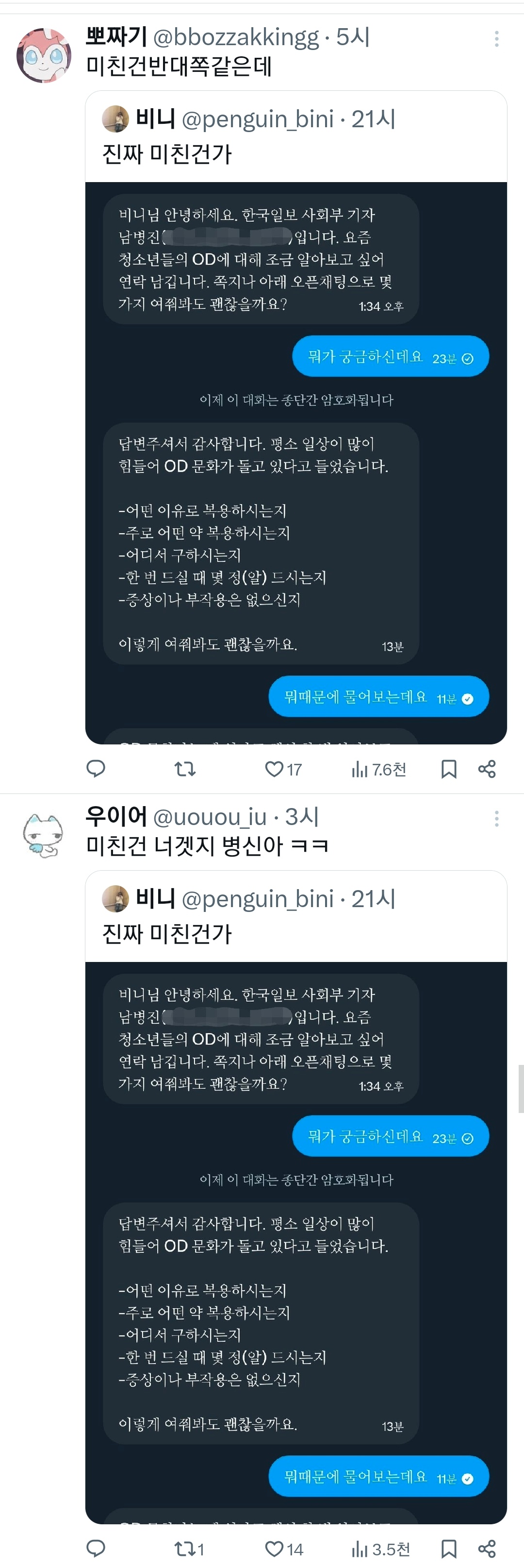
Task: Open 뽀짜기's profile picture
Action: click(43, 55)
